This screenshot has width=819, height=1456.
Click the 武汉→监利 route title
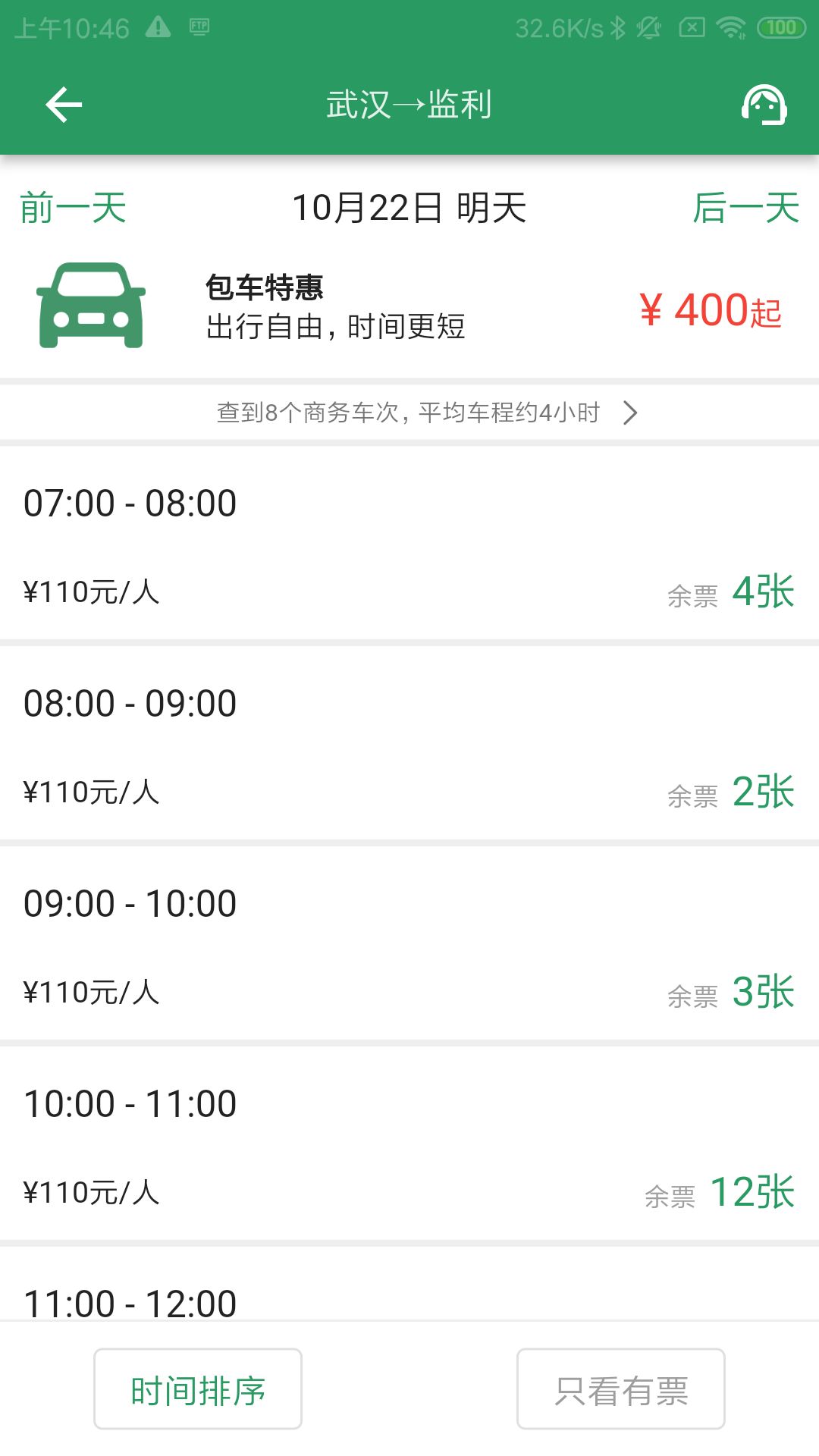pyautogui.click(x=409, y=106)
